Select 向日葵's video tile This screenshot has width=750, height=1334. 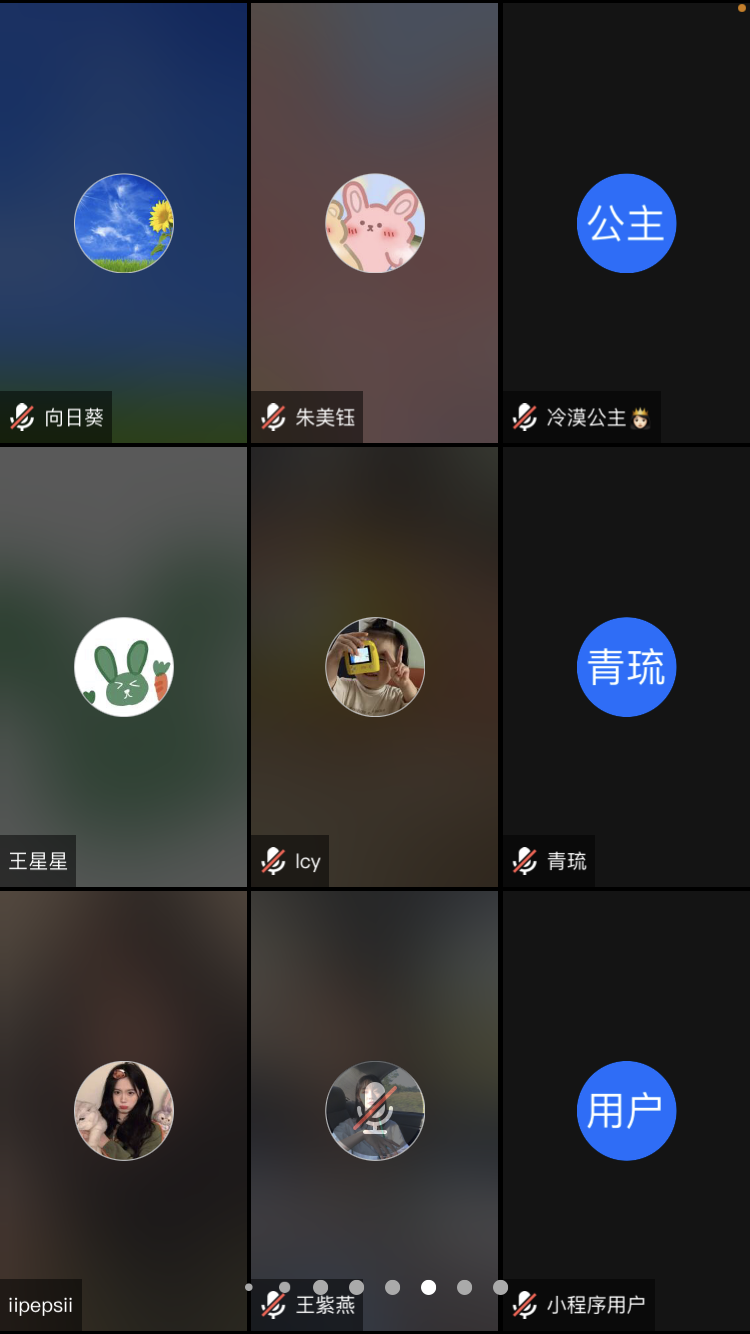123,223
